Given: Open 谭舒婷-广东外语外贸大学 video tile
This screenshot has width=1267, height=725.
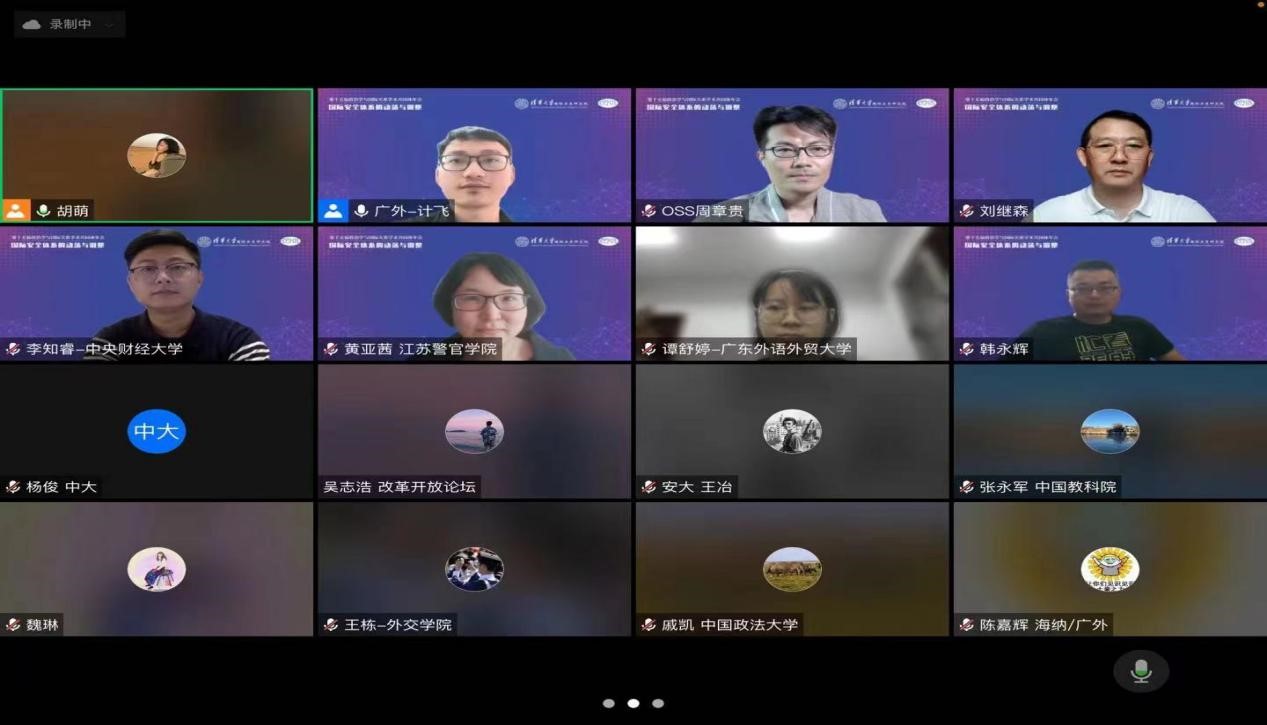Looking at the screenshot, I should pos(792,293).
